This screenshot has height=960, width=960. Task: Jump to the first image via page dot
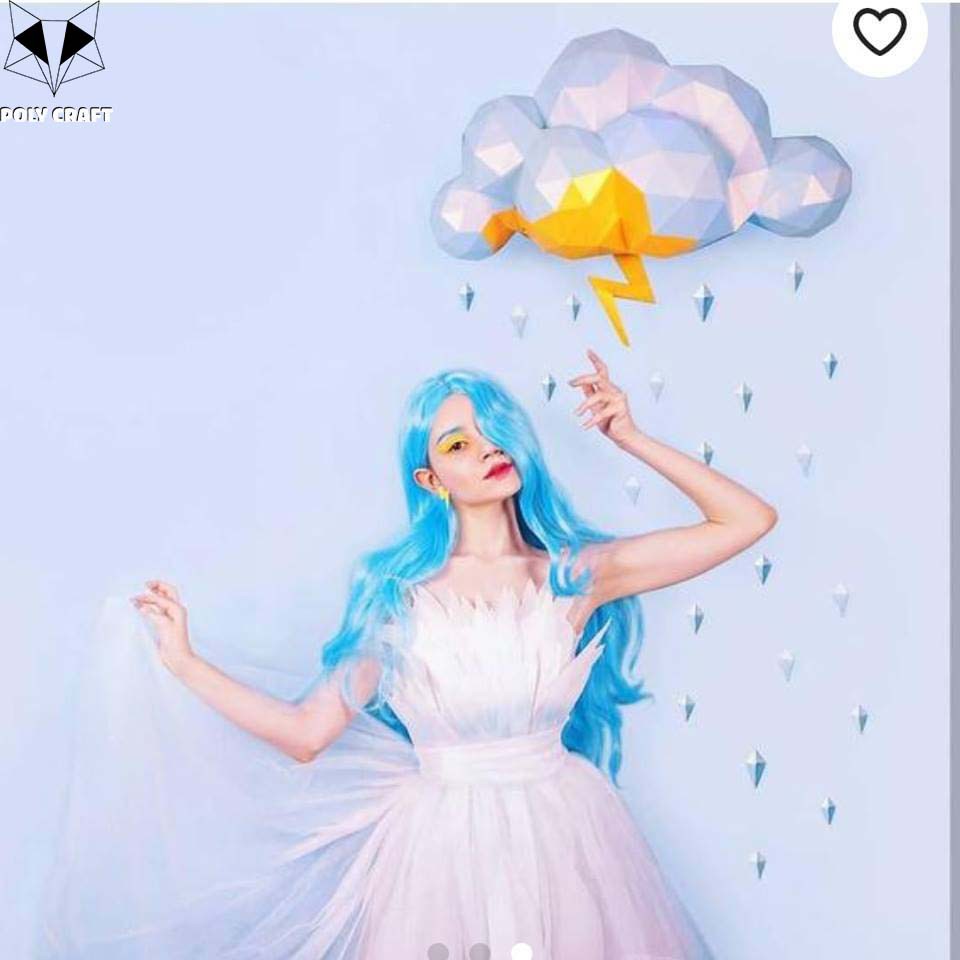pos(438,952)
